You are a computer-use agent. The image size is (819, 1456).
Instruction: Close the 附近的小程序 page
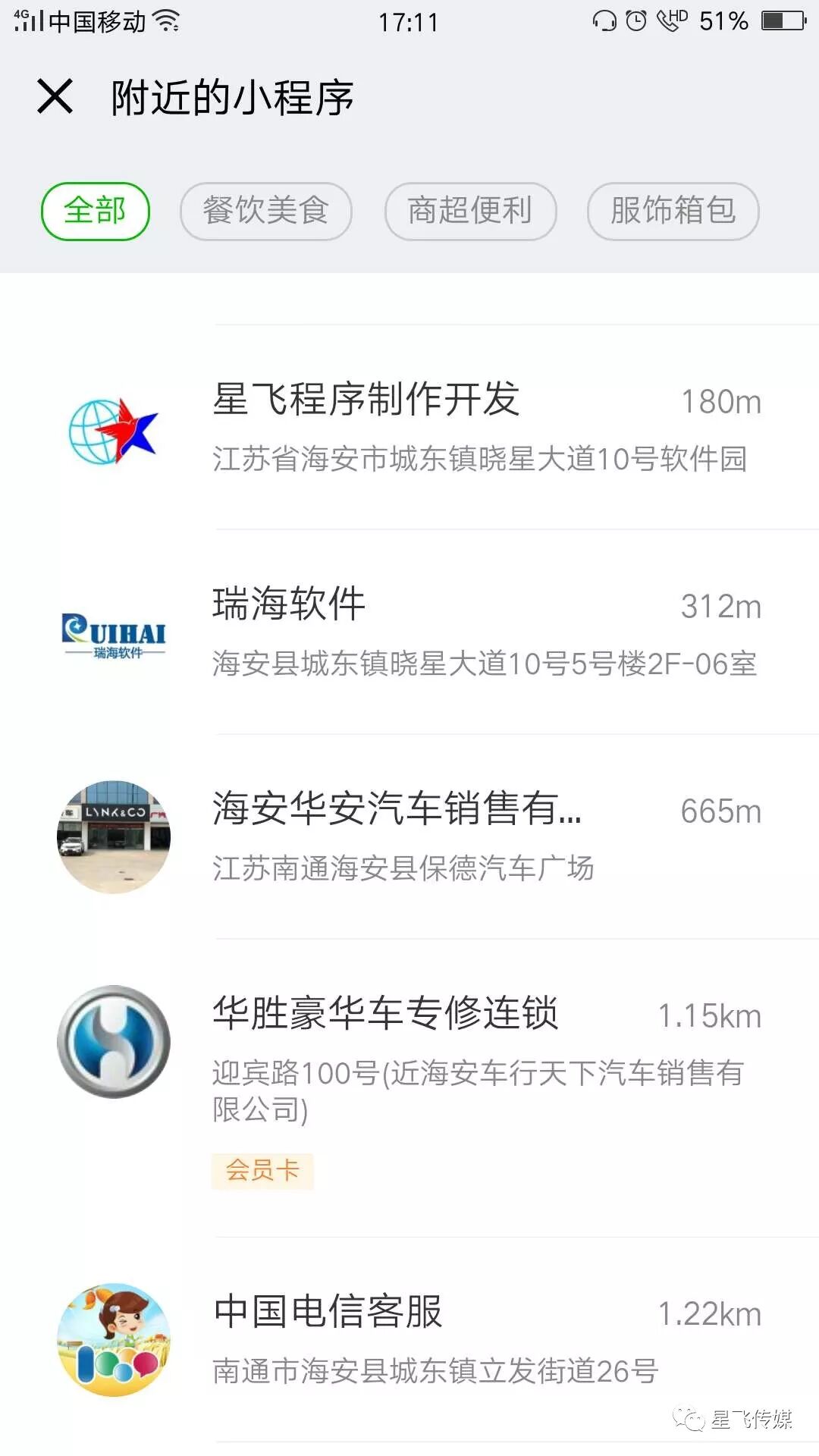point(55,97)
